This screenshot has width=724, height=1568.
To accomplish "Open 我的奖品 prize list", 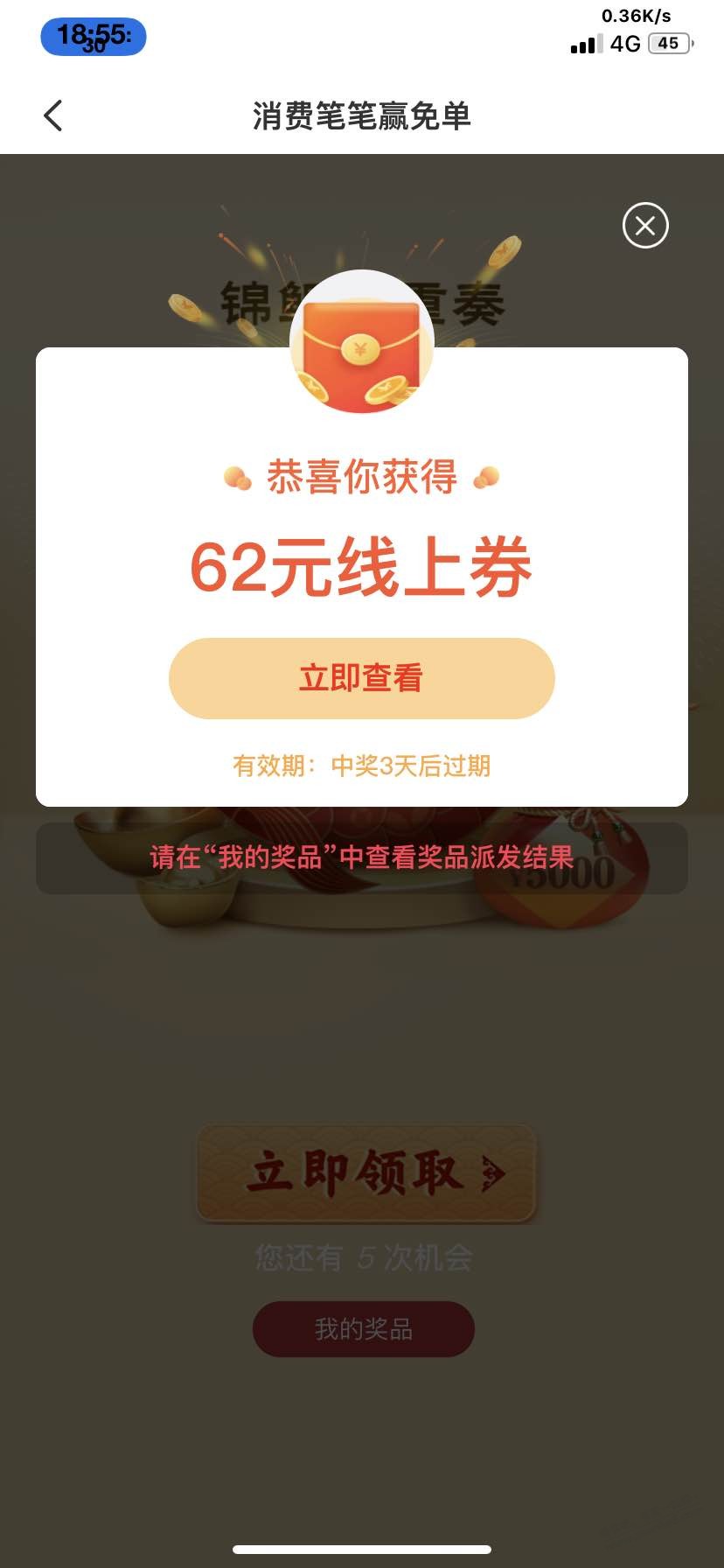I will click(x=363, y=1329).
